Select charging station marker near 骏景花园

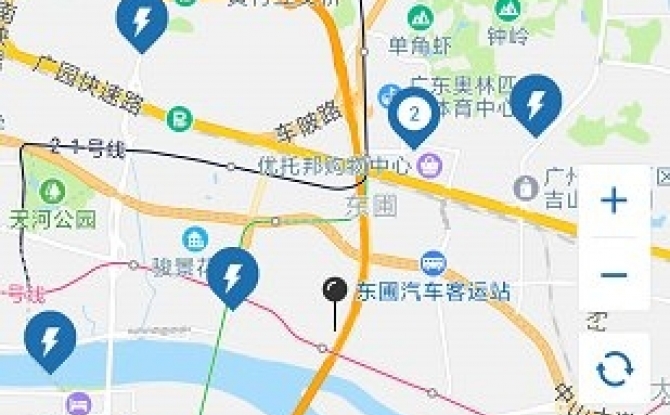[233, 275]
